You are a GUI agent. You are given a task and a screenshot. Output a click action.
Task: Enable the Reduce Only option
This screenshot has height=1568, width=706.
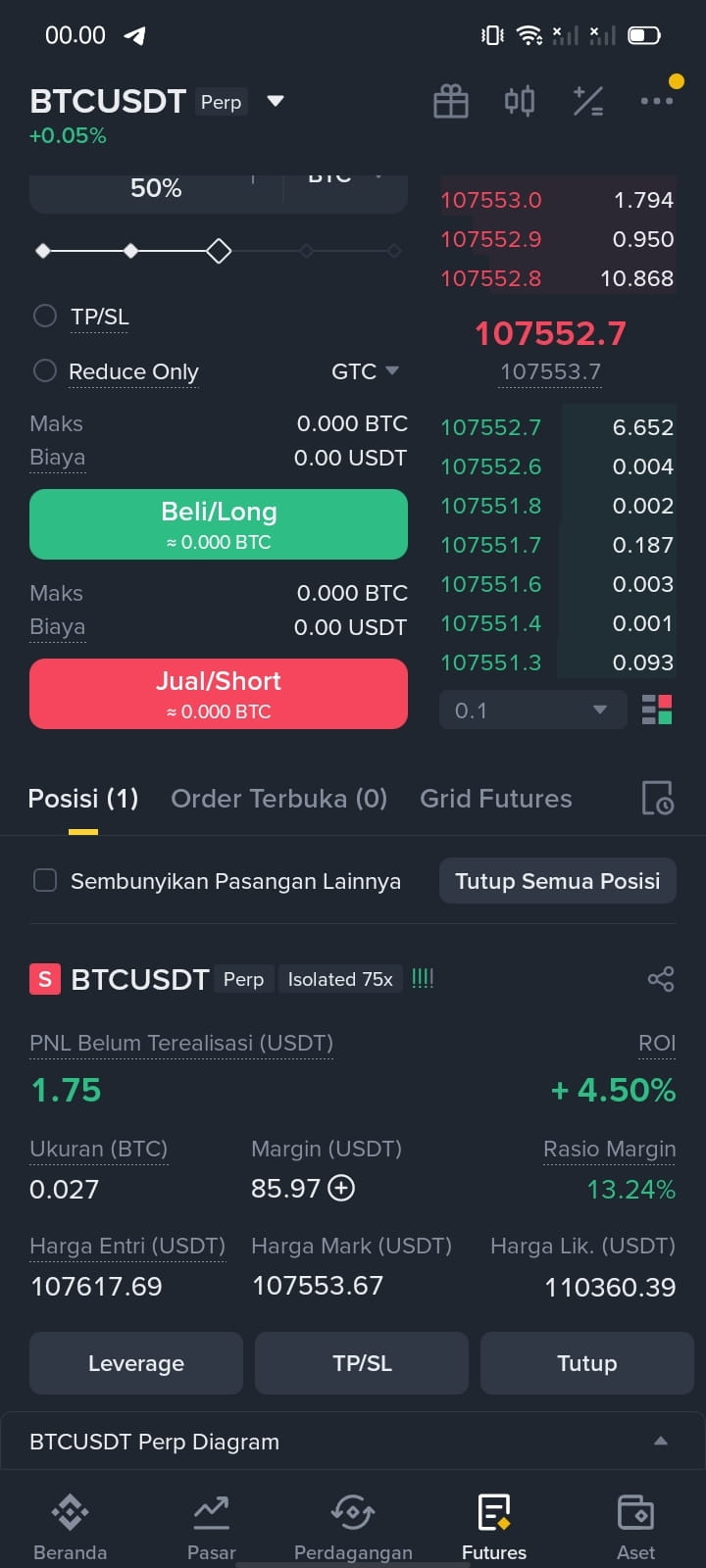coord(45,370)
